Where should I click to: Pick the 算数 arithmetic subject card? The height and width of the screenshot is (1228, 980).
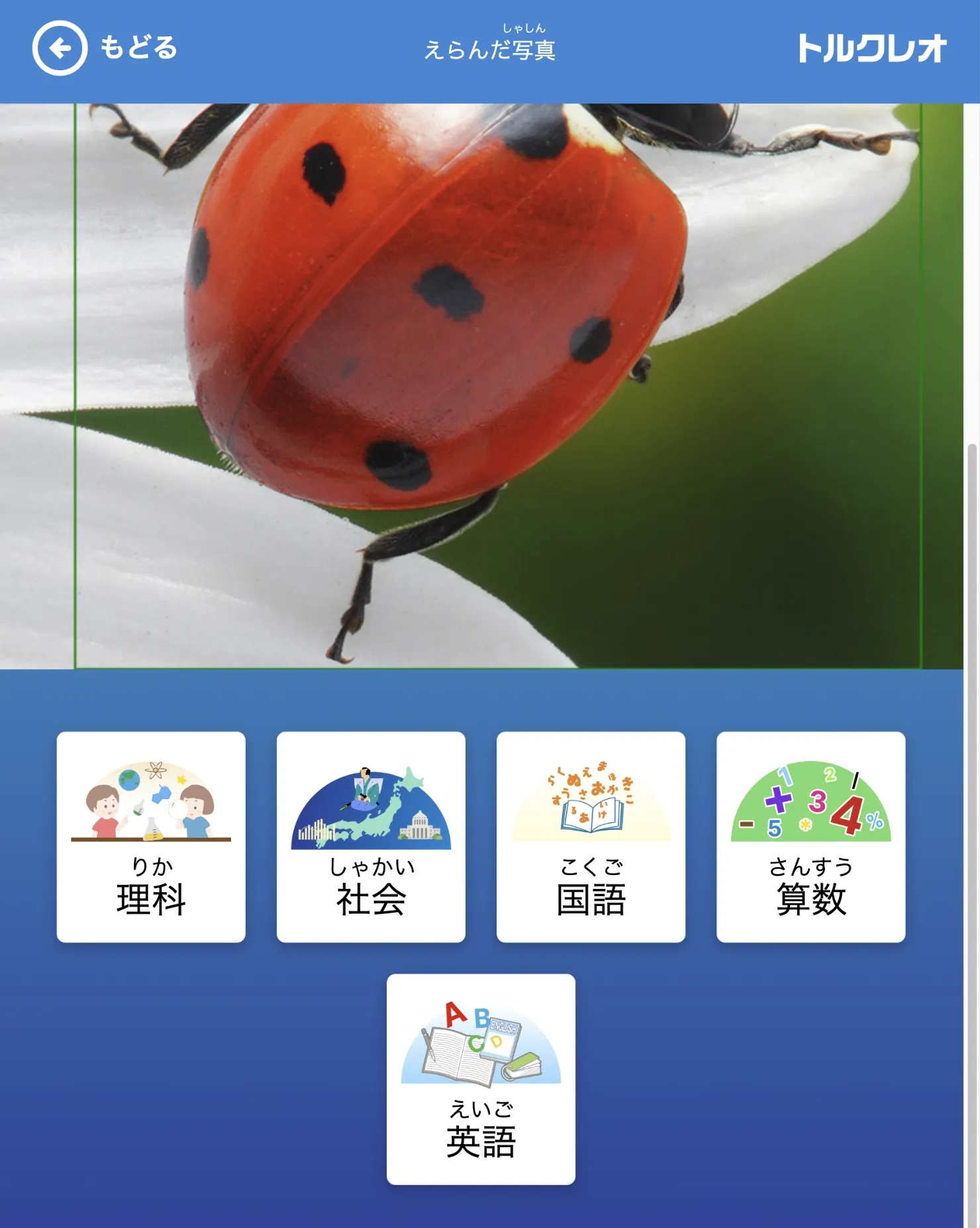point(810,837)
